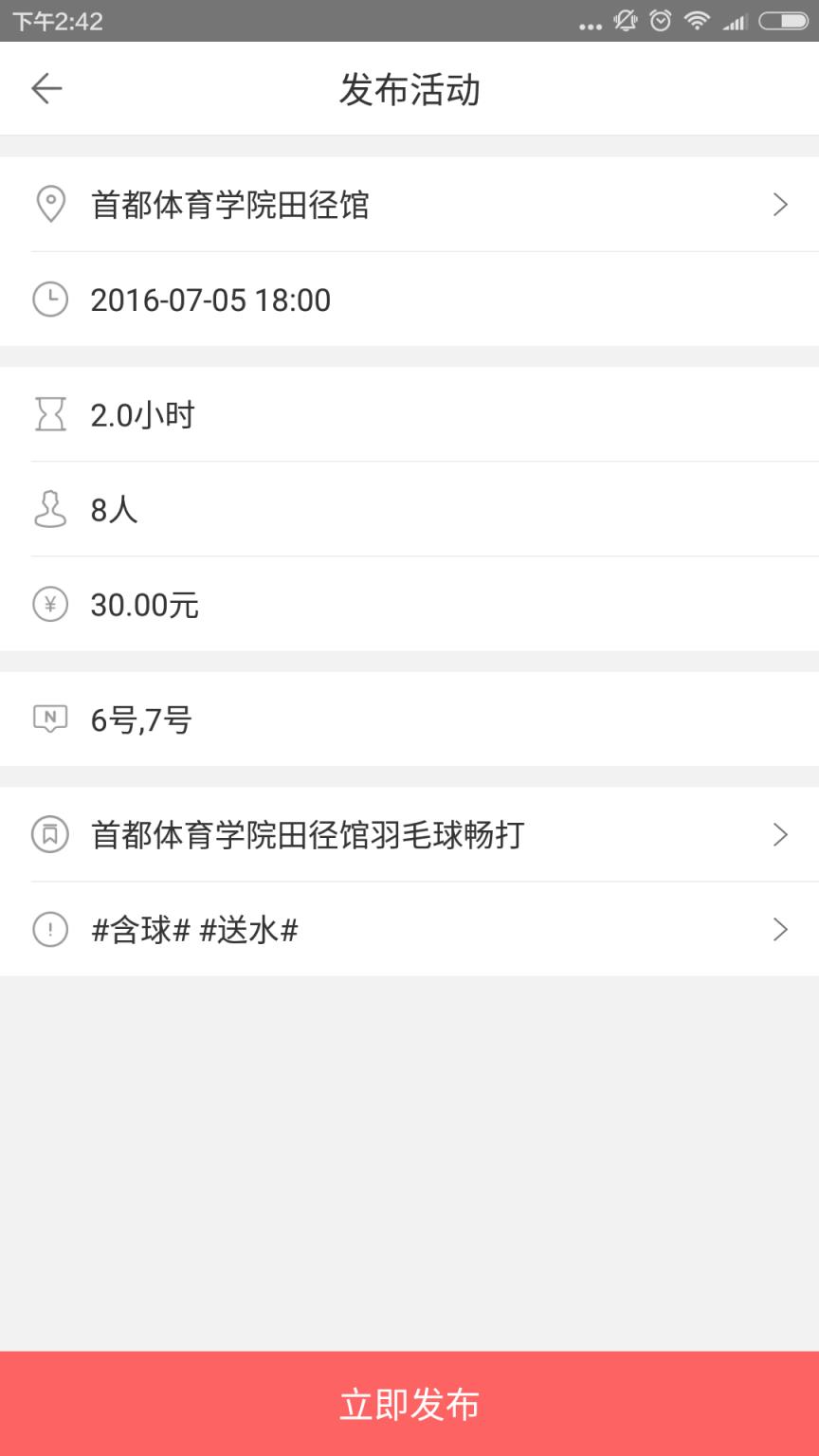Select the location pin icon
The height and width of the screenshot is (1456, 819).
click(50, 204)
